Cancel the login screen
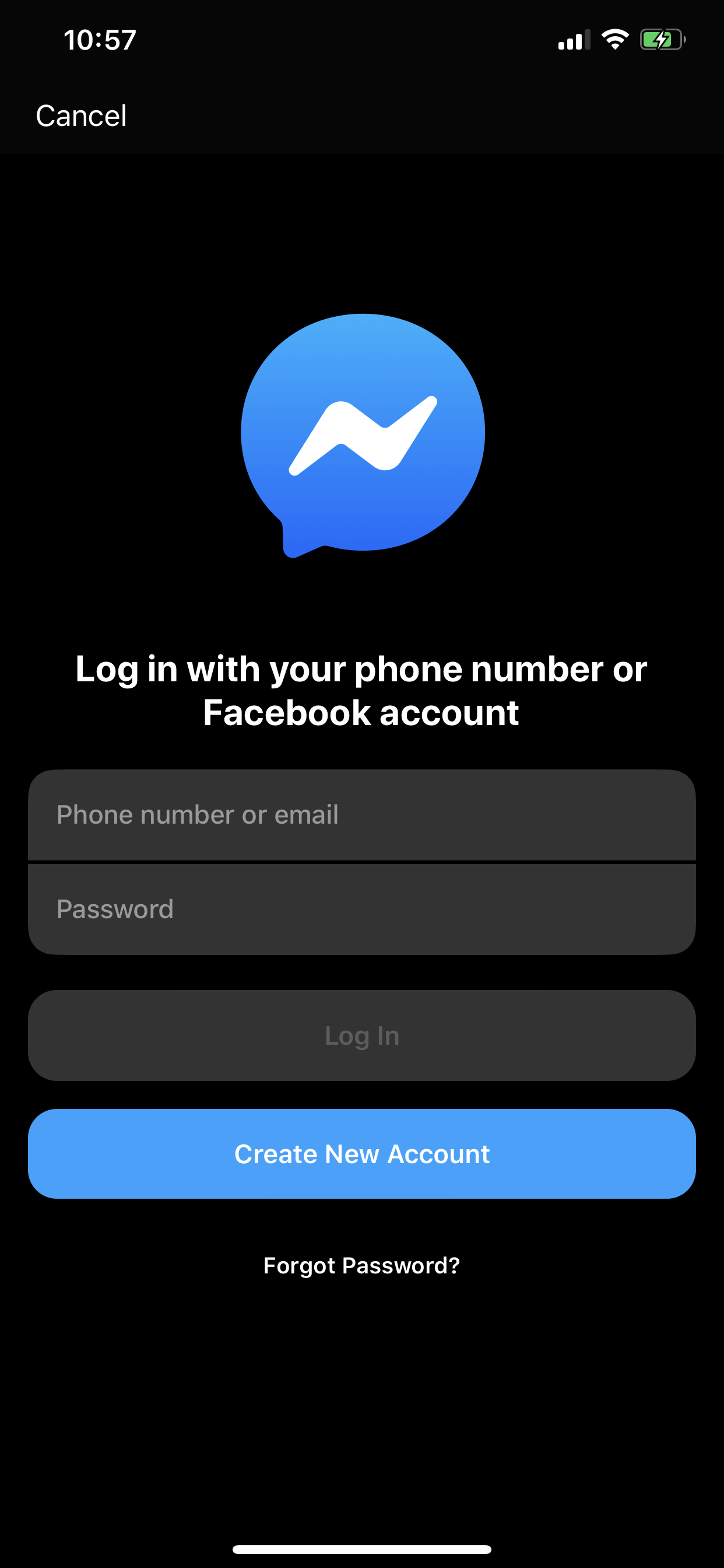This screenshot has width=724, height=1568. pyautogui.click(x=81, y=116)
